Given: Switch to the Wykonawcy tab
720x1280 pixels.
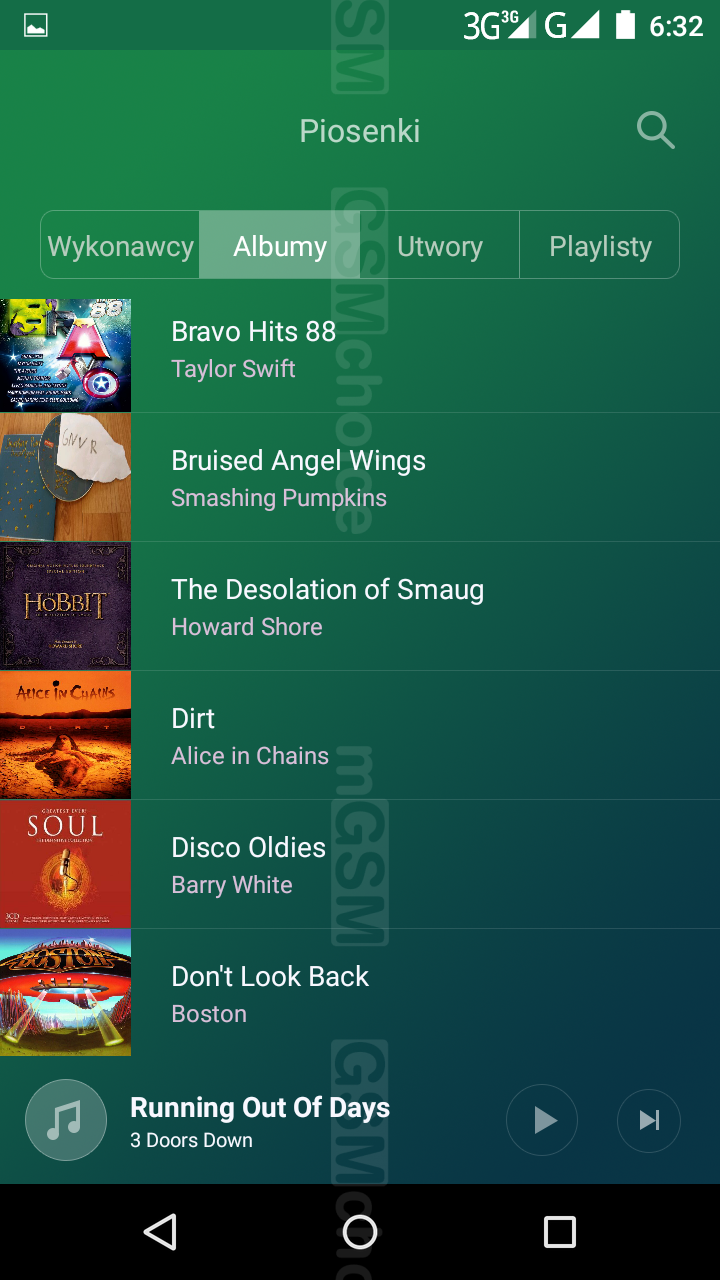Looking at the screenshot, I should pos(121,246).
